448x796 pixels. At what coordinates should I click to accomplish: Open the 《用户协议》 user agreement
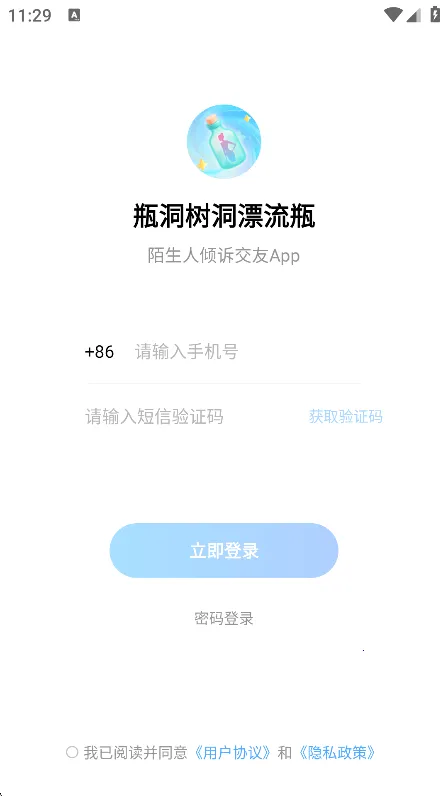tap(232, 752)
